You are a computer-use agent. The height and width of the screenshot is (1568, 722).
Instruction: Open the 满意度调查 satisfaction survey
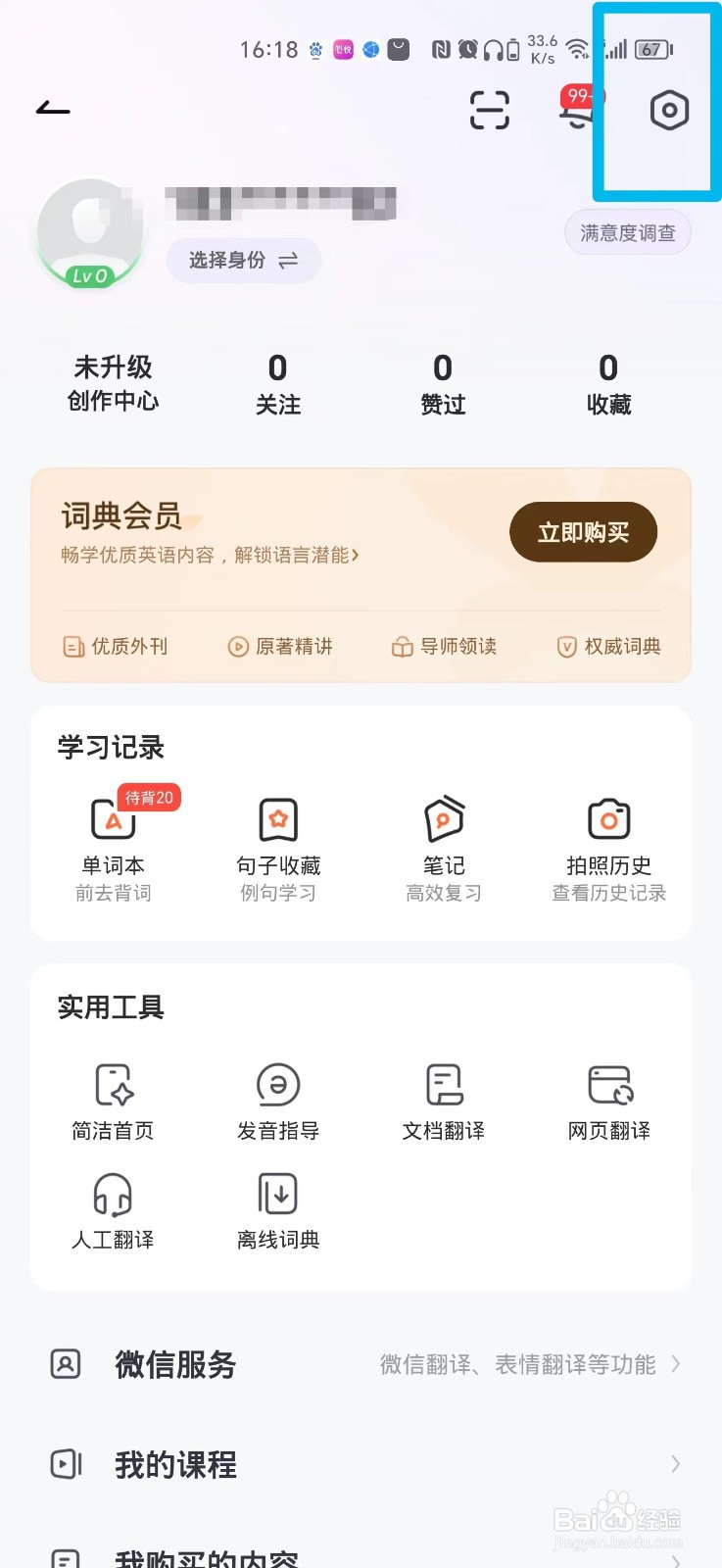(x=628, y=232)
